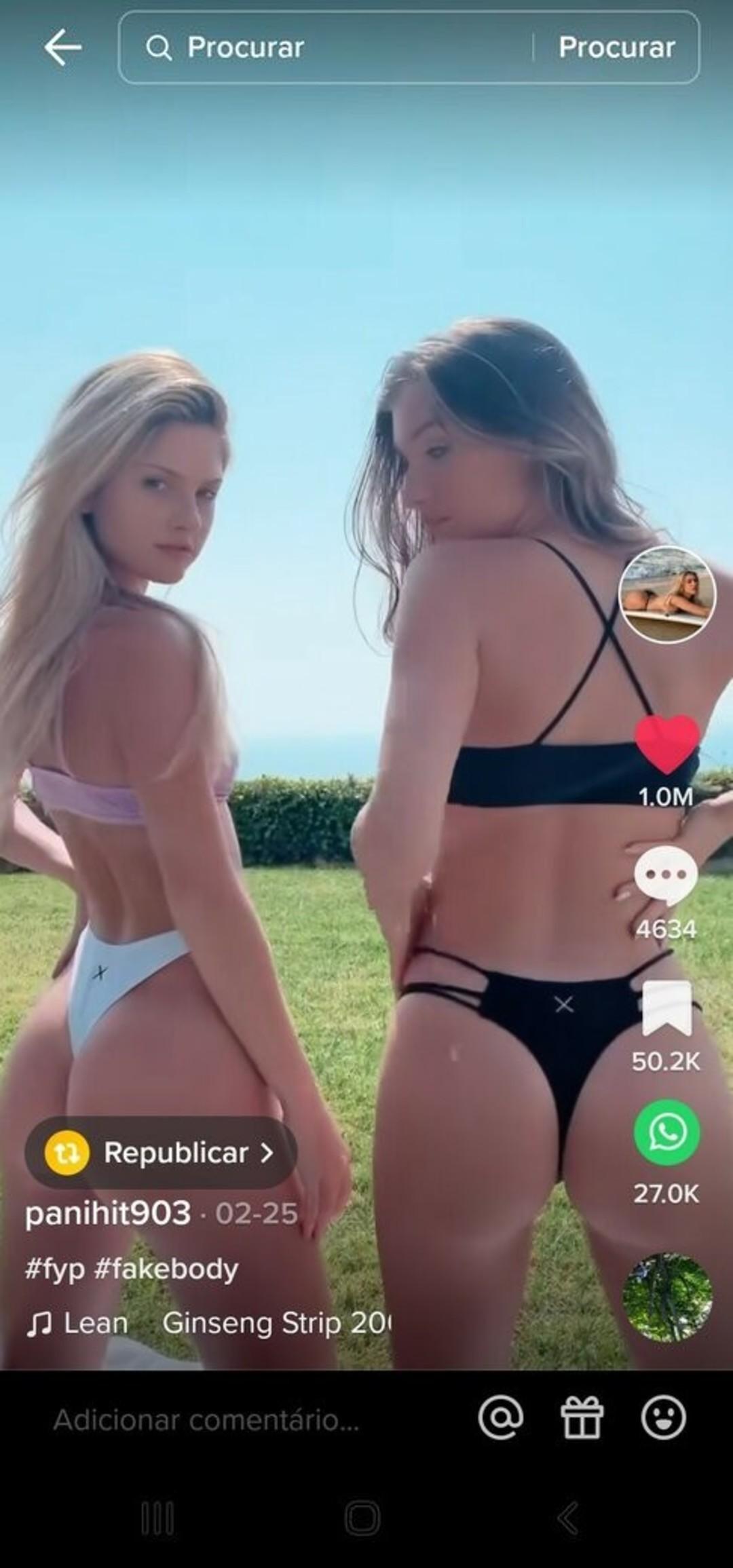Open the #fyp hashtag

click(54, 1269)
